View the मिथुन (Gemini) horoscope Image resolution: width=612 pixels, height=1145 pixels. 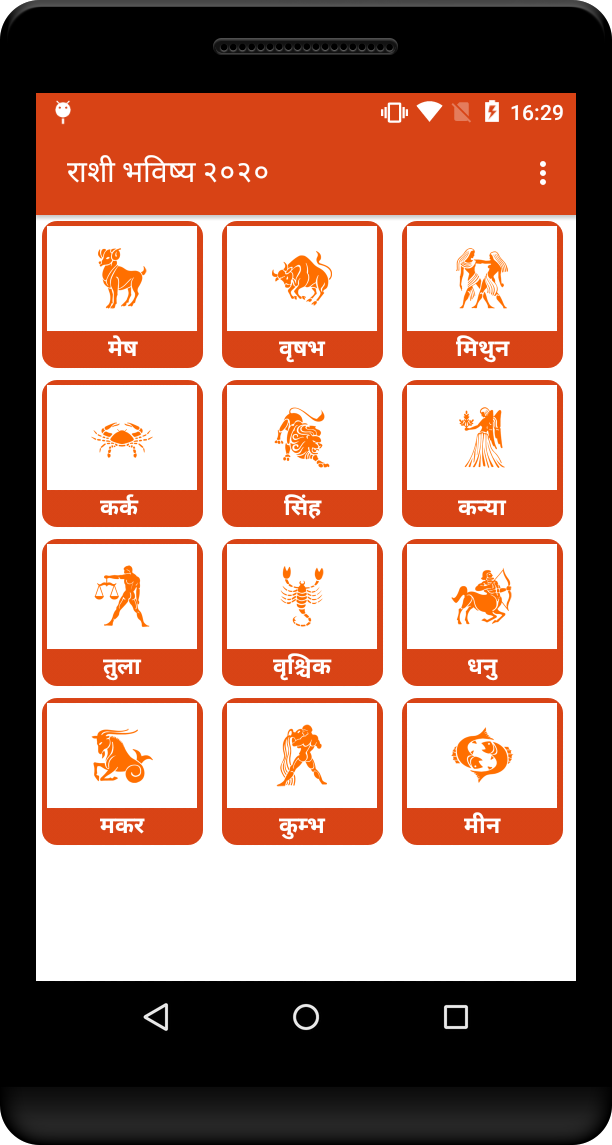click(x=482, y=294)
